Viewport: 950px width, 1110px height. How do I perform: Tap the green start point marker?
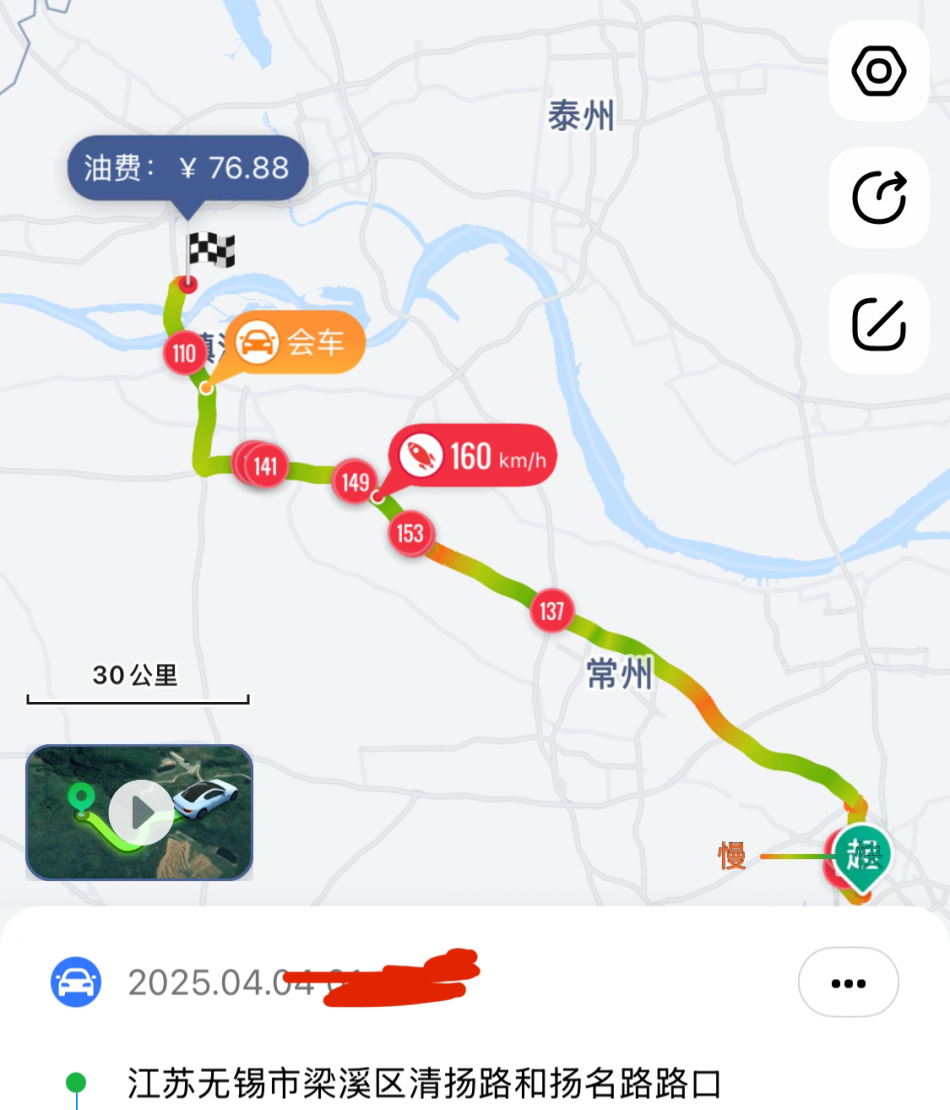[x=862, y=855]
